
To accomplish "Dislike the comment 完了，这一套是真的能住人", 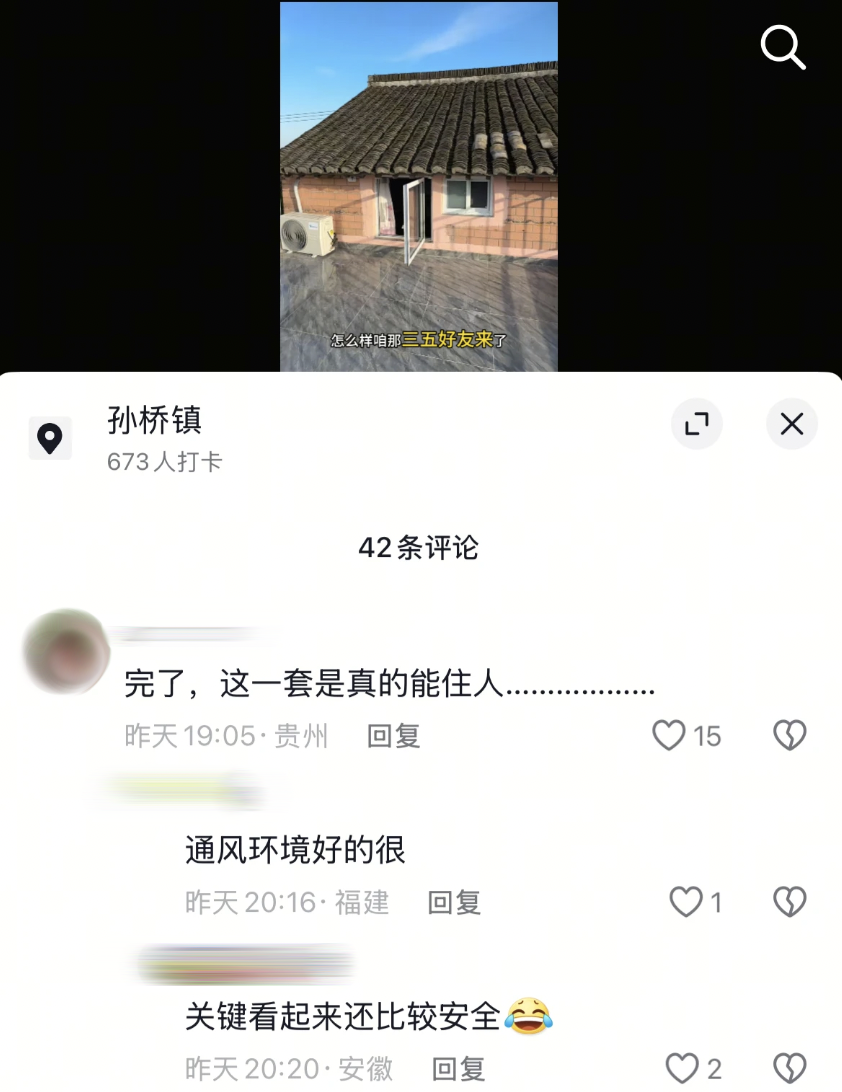I will 789,736.
